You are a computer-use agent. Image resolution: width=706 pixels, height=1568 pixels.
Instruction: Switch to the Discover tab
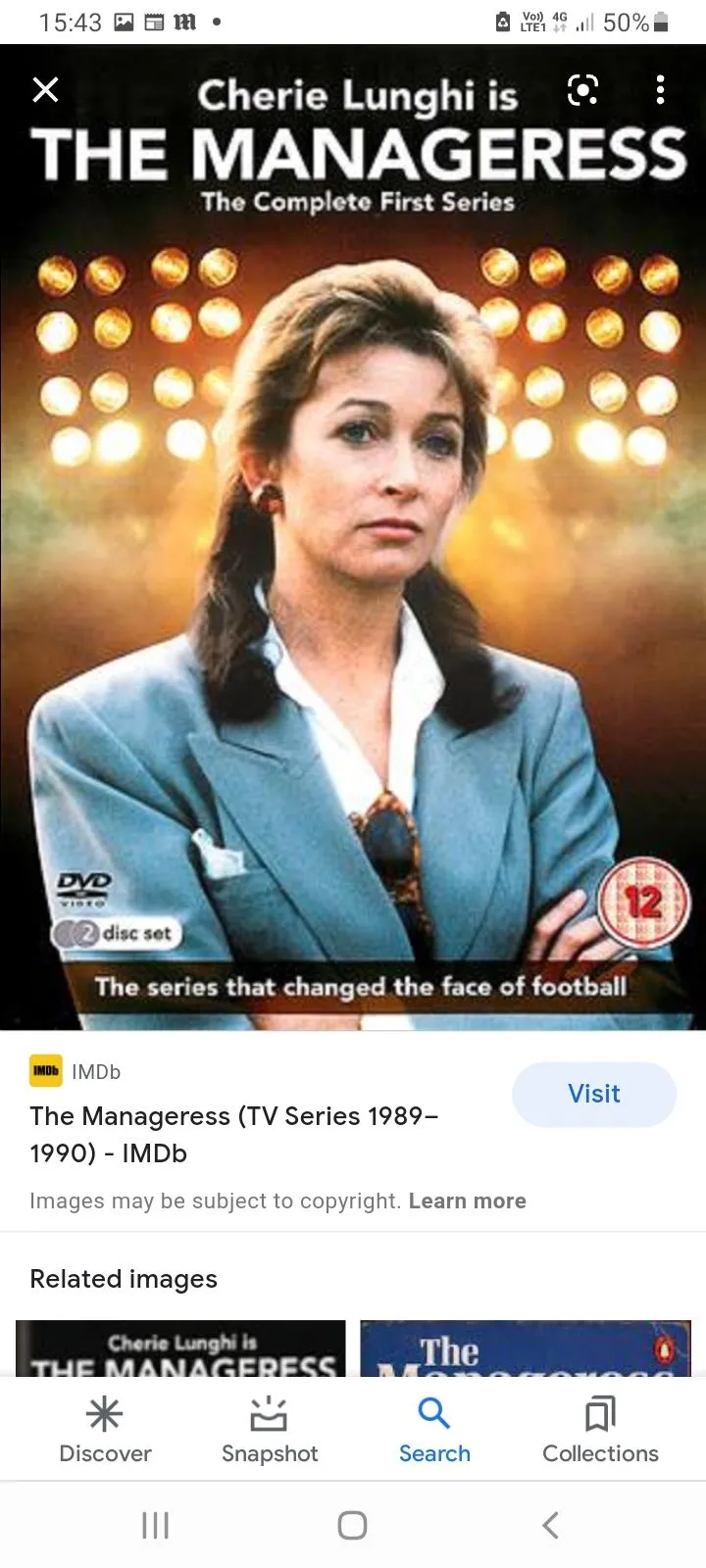click(105, 1430)
